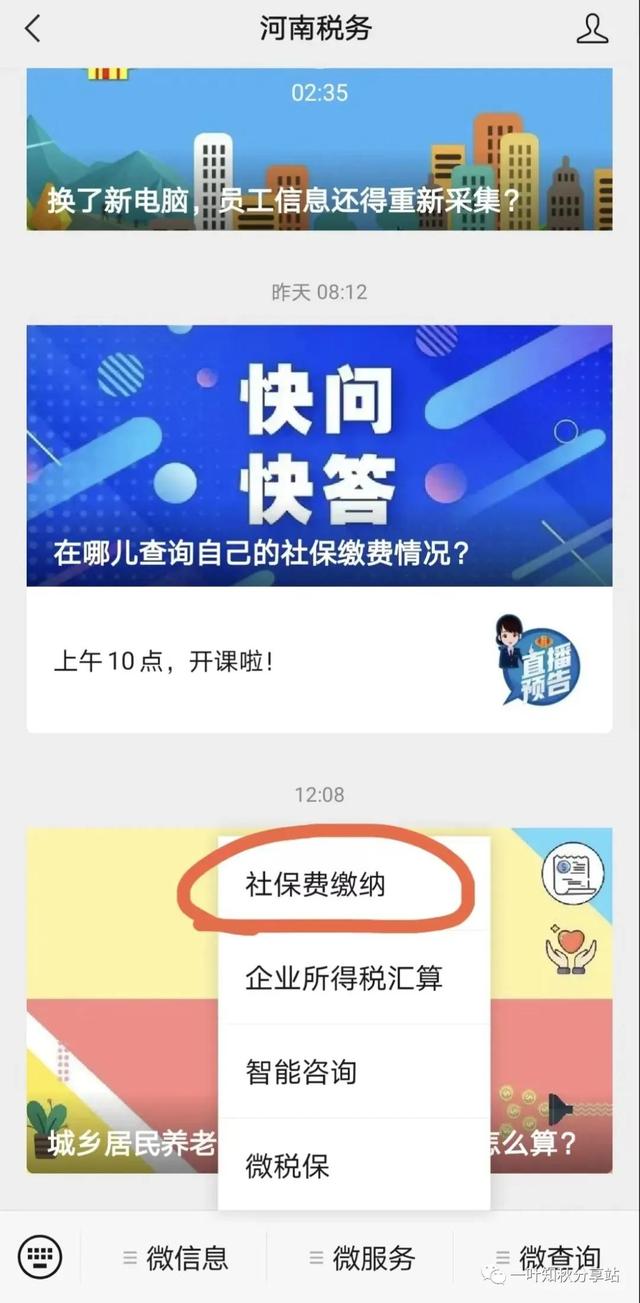Open the 快问快答 社保缴费 article
640x1303 pixels.
click(319, 455)
